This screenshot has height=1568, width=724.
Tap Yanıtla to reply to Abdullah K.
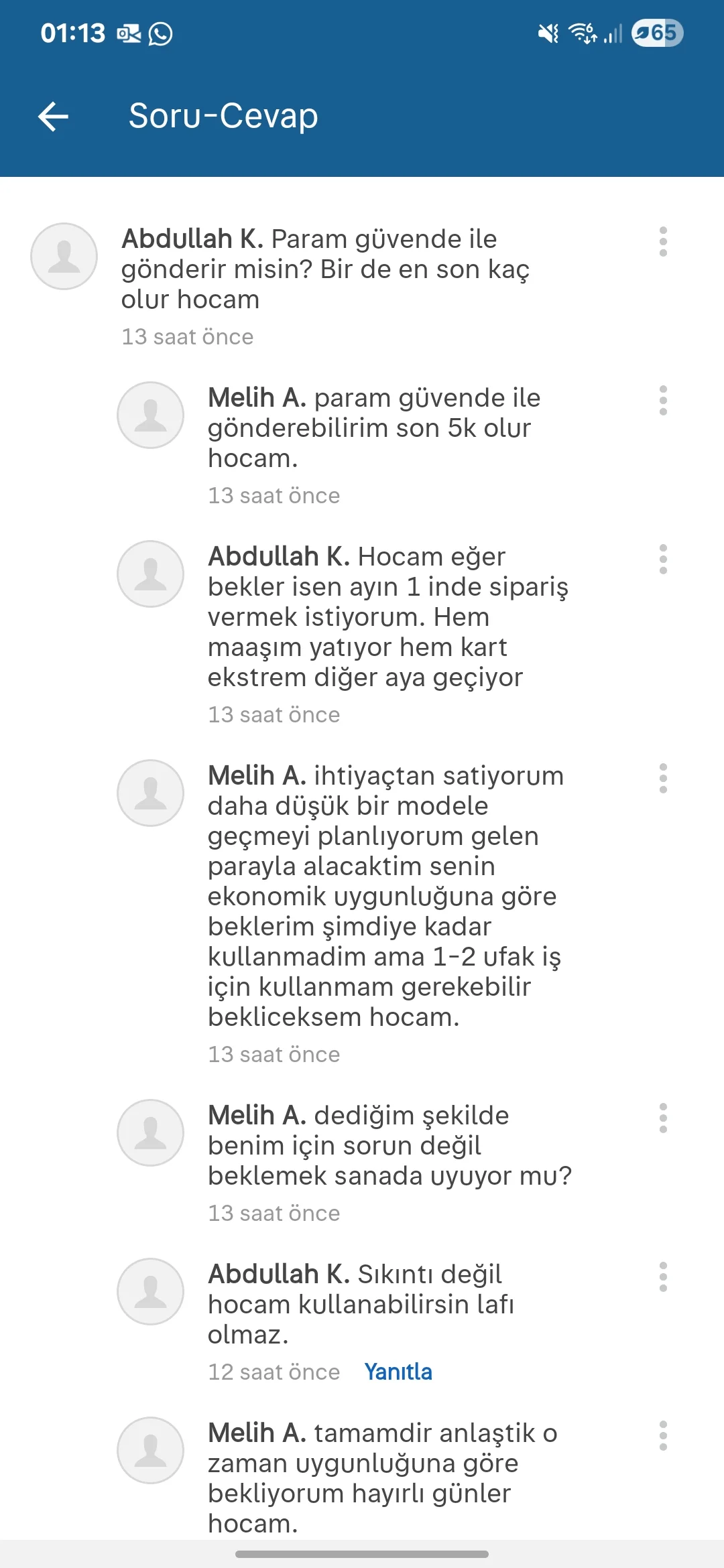(x=398, y=1372)
